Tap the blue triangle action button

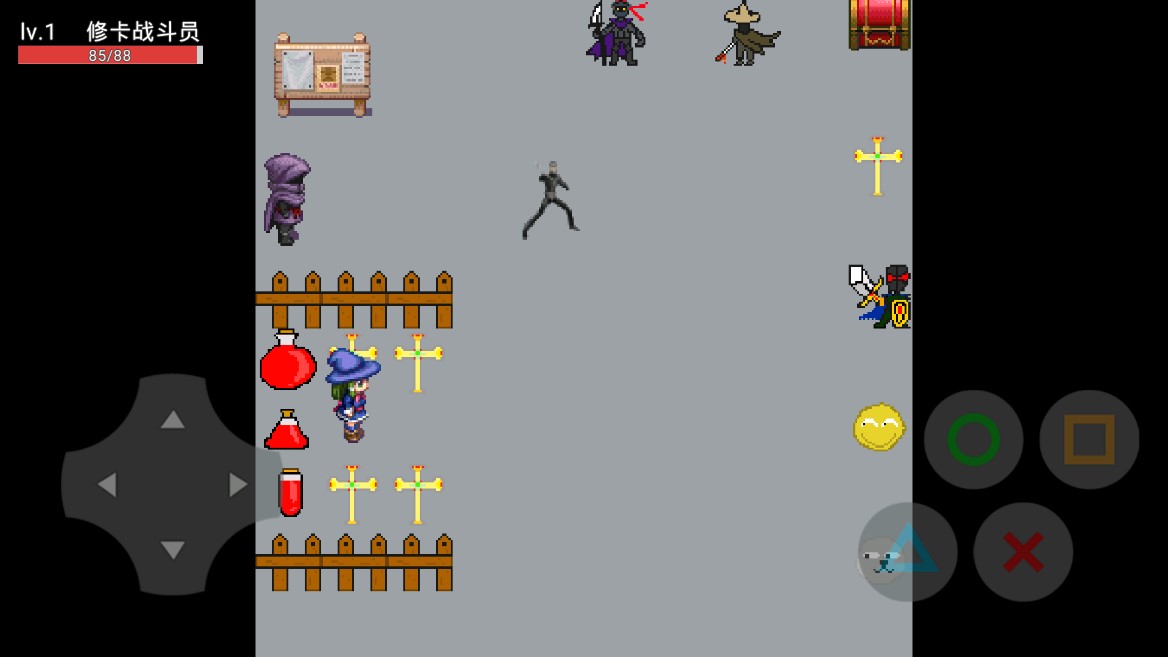(x=908, y=551)
